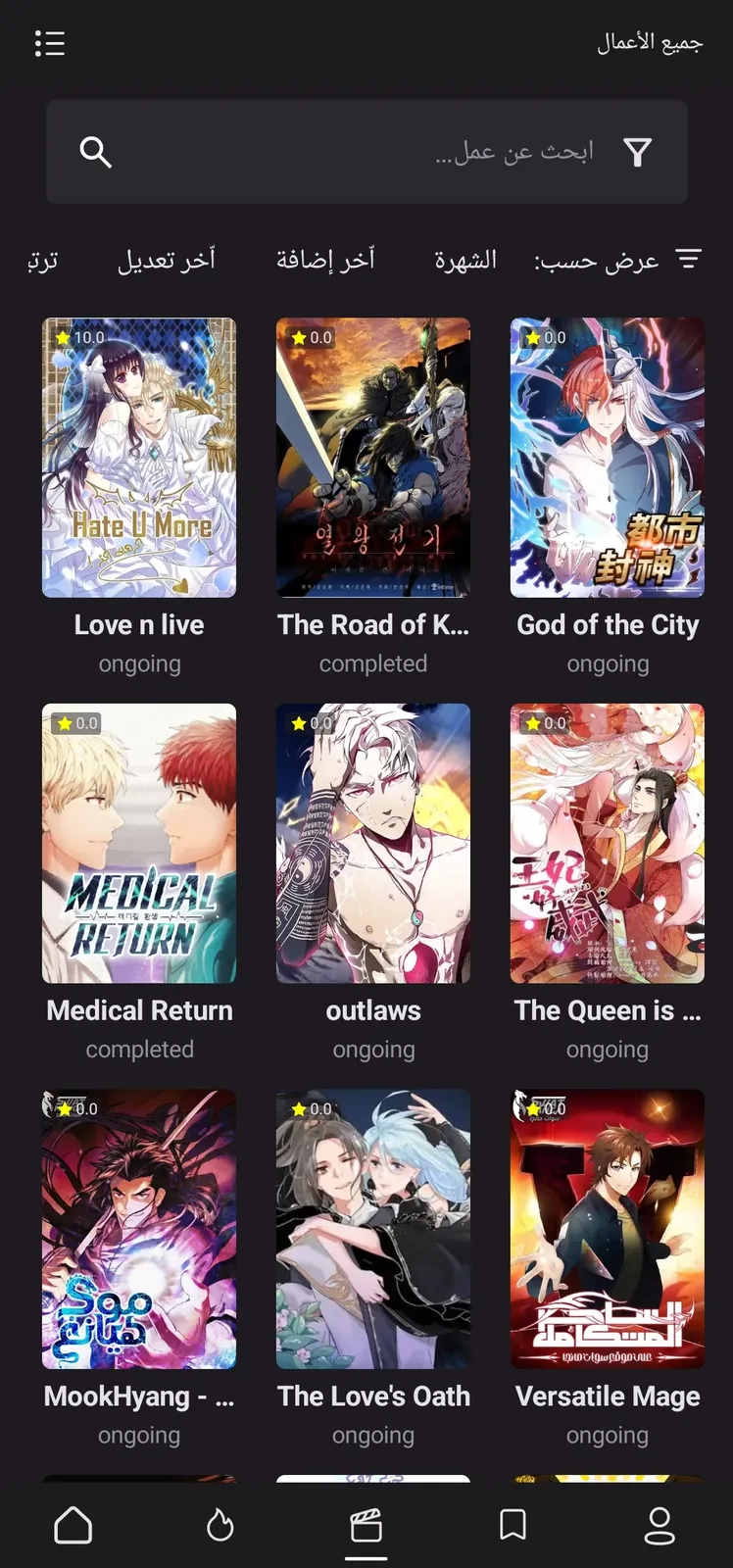Open Love n live manga
Screen dimensions: 733x1568
(x=139, y=458)
